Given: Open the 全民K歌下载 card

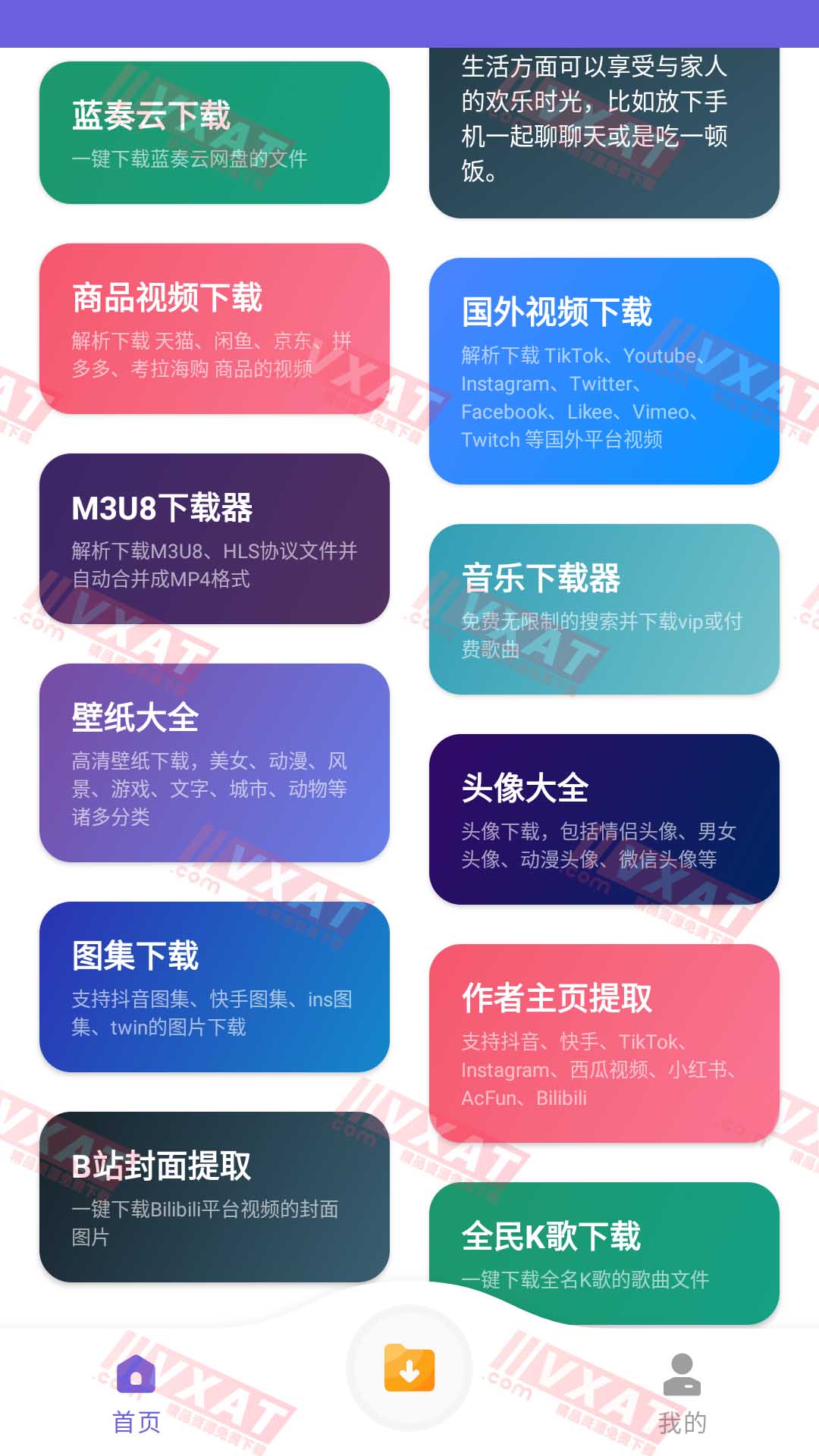Looking at the screenshot, I should tap(603, 1251).
